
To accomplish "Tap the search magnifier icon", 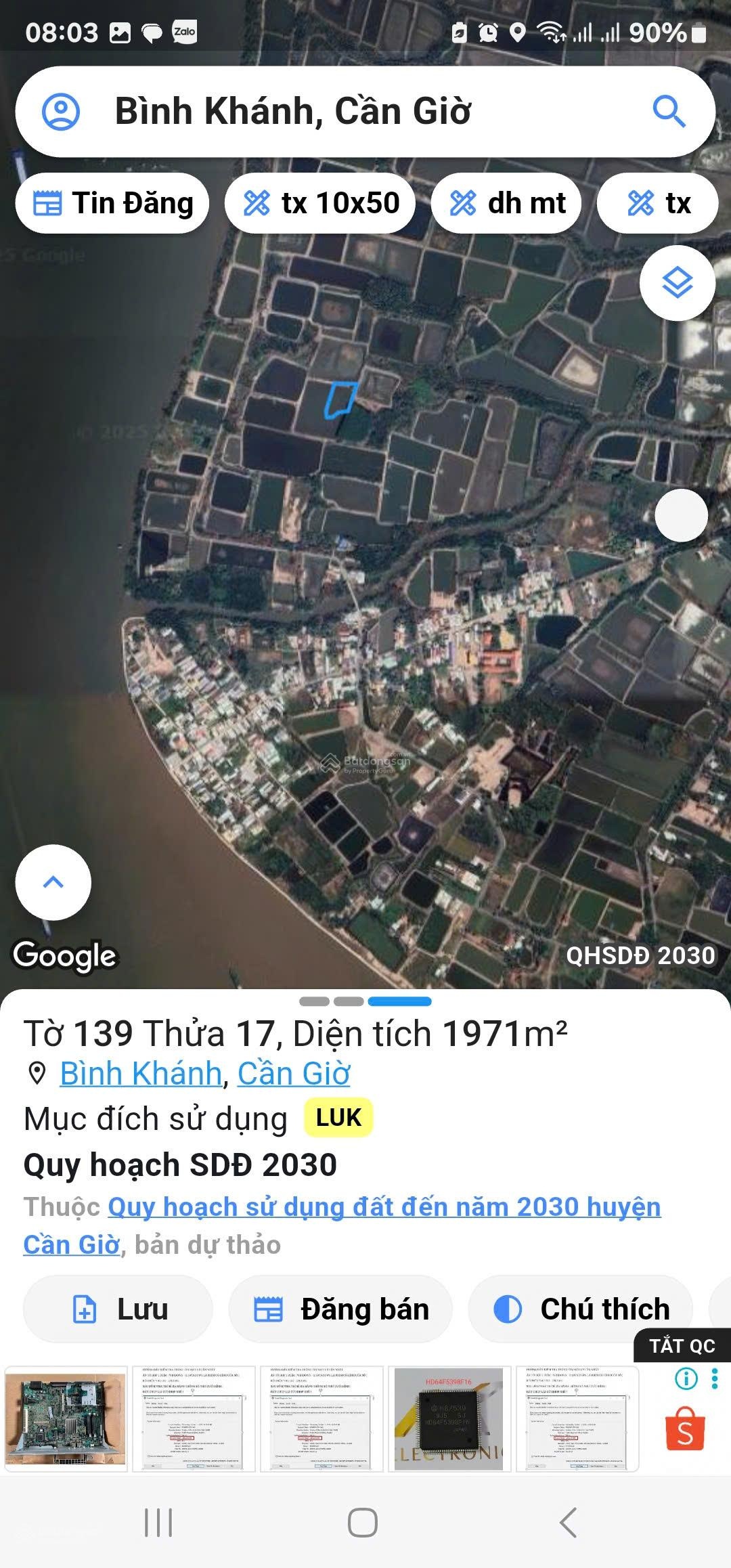I will pyautogui.click(x=669, y=112).
